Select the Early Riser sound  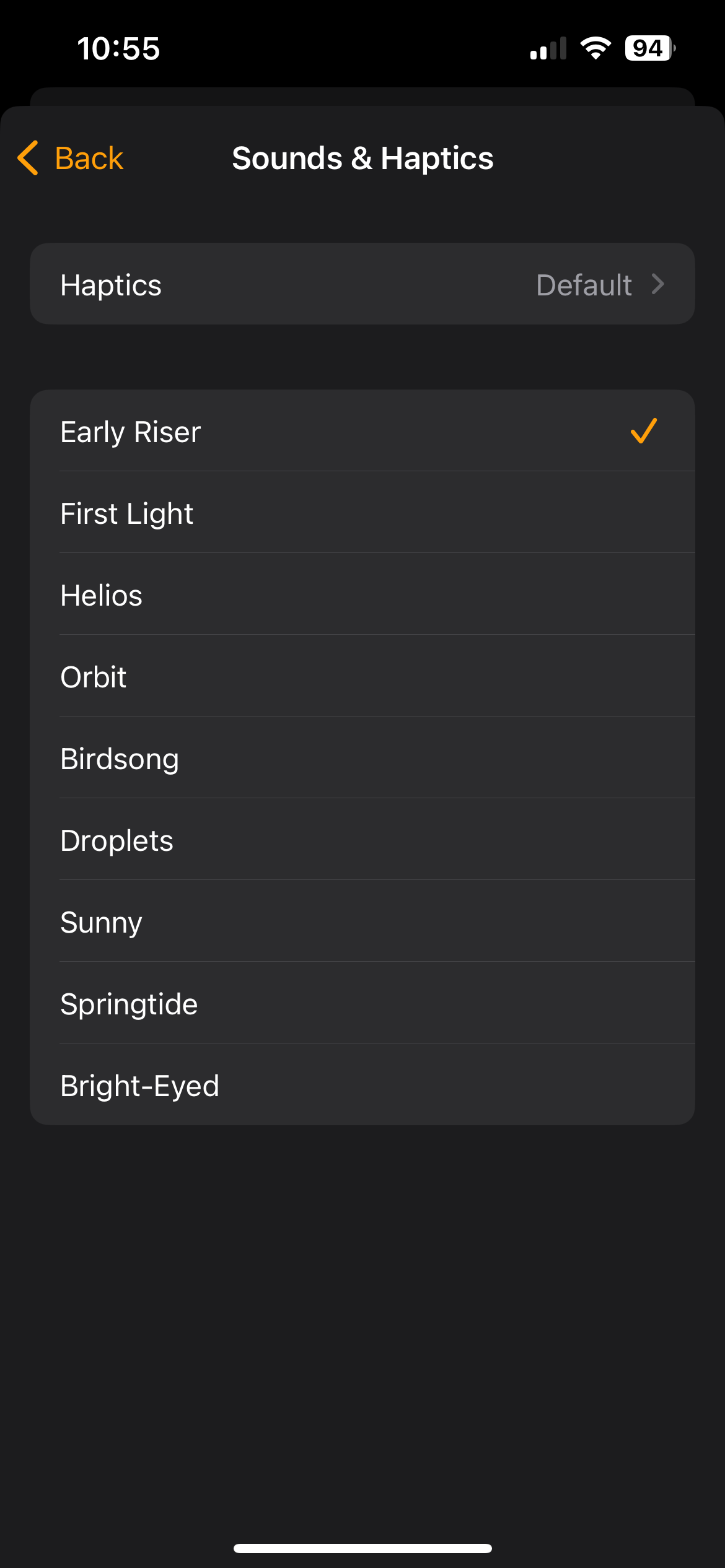(x=362, y=431)
